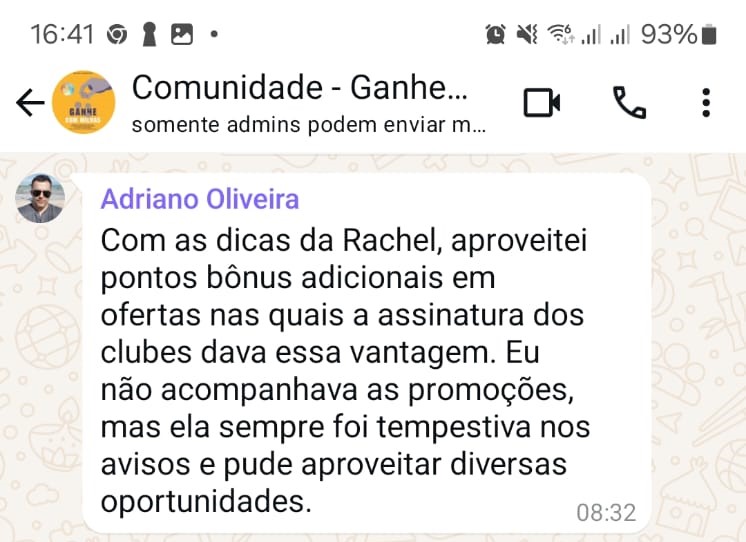Open the Comunidade group info header
This screenshot has width=746, height=542.
coord(300,102)
